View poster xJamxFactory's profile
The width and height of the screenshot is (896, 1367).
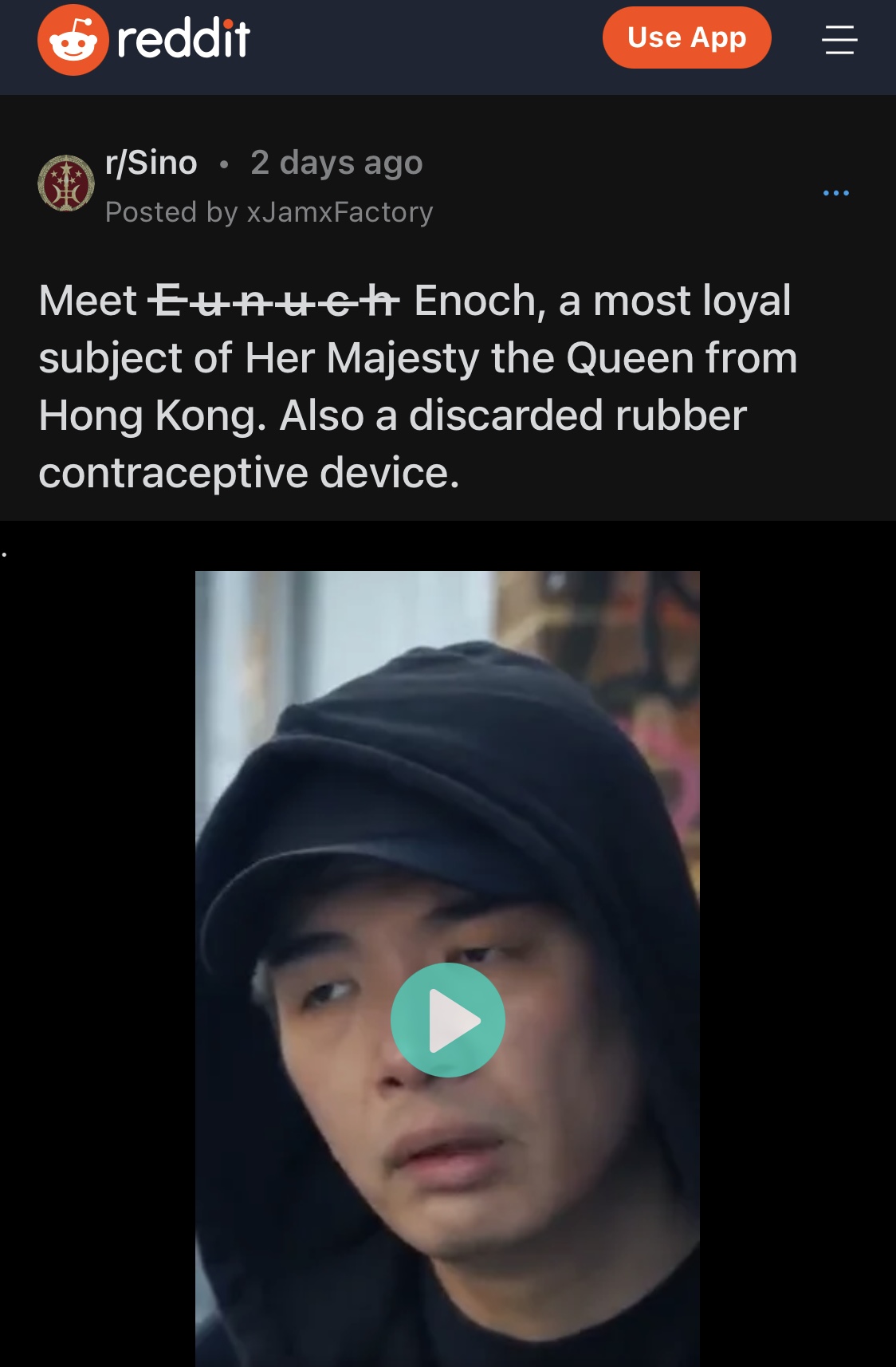pos(340,212)
